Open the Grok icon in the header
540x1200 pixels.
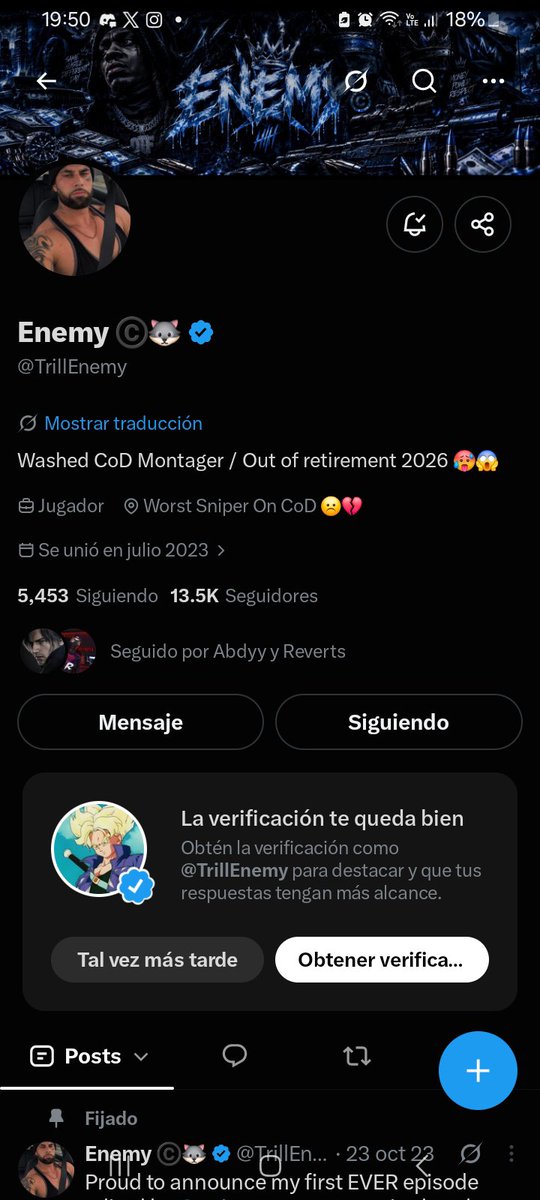click(355, 81)
